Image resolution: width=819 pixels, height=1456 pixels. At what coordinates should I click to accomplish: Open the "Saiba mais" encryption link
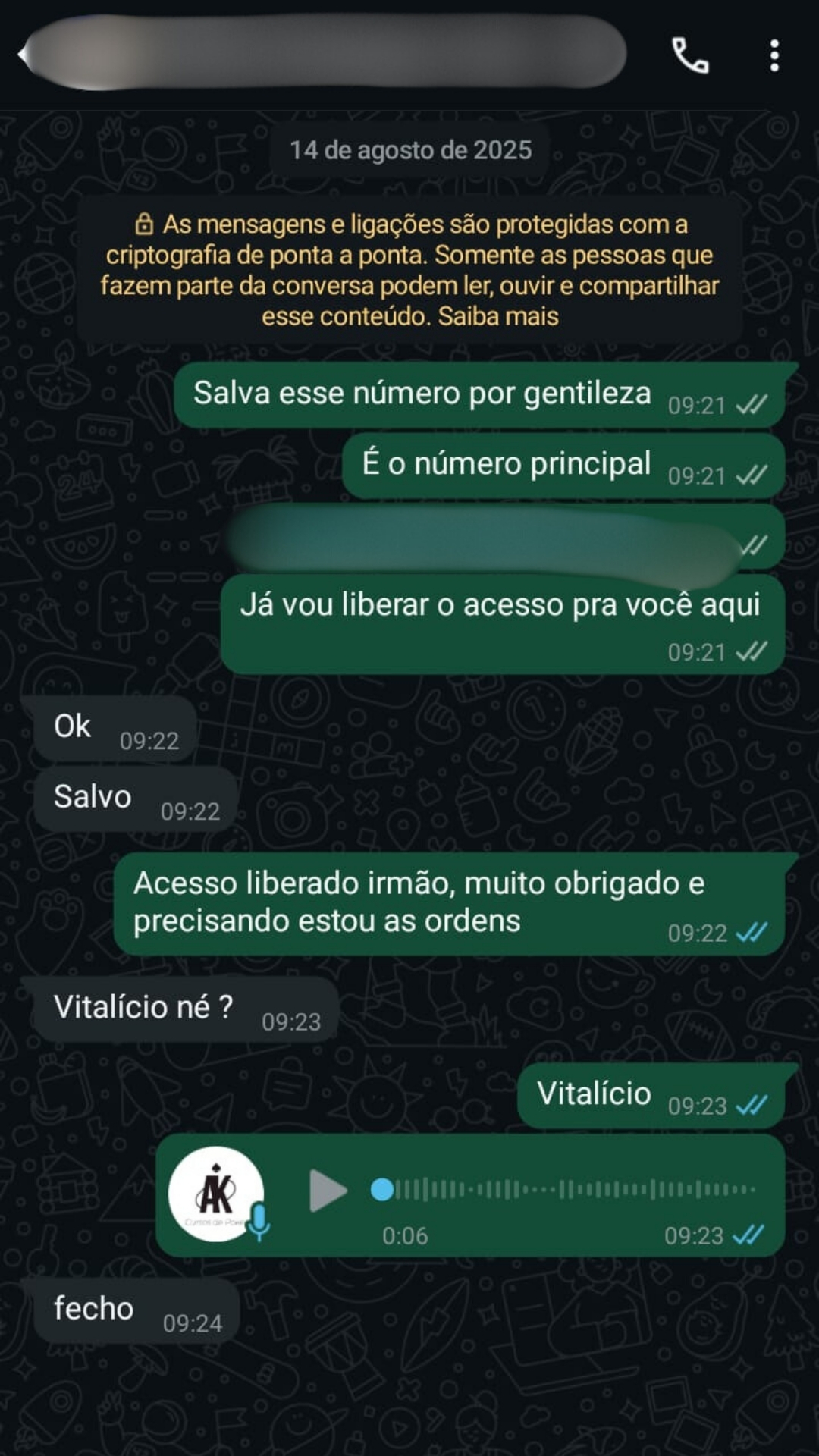pyautogui.click(x=498, y=316)
